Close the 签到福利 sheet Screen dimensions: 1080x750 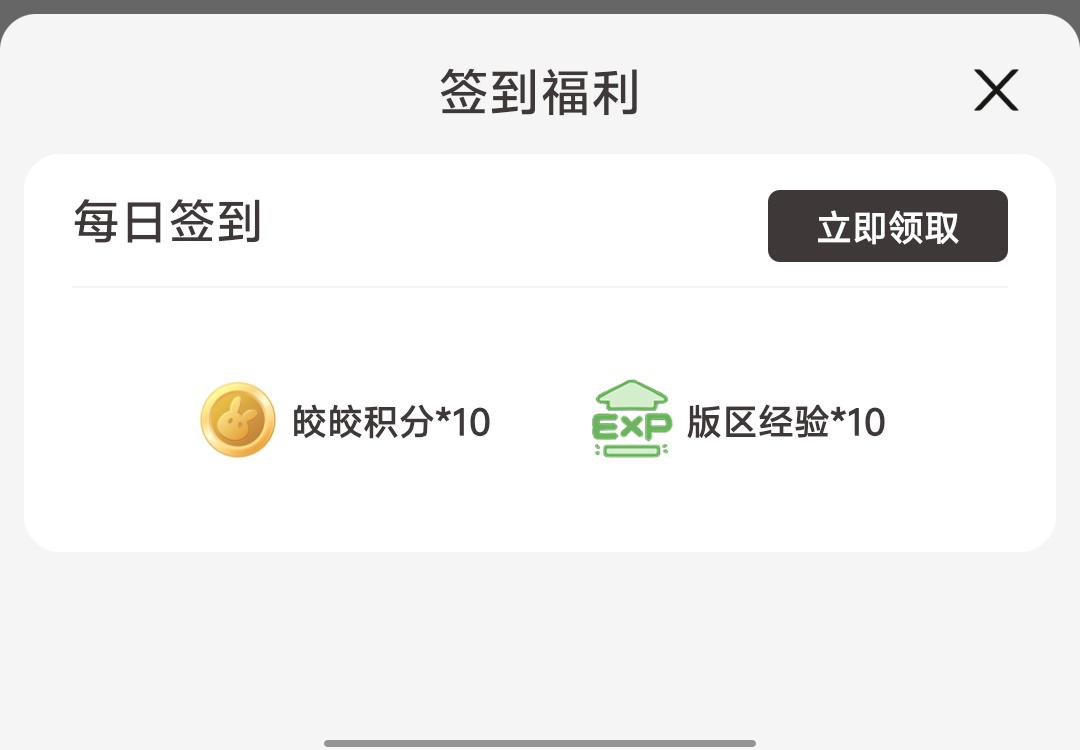996,91
